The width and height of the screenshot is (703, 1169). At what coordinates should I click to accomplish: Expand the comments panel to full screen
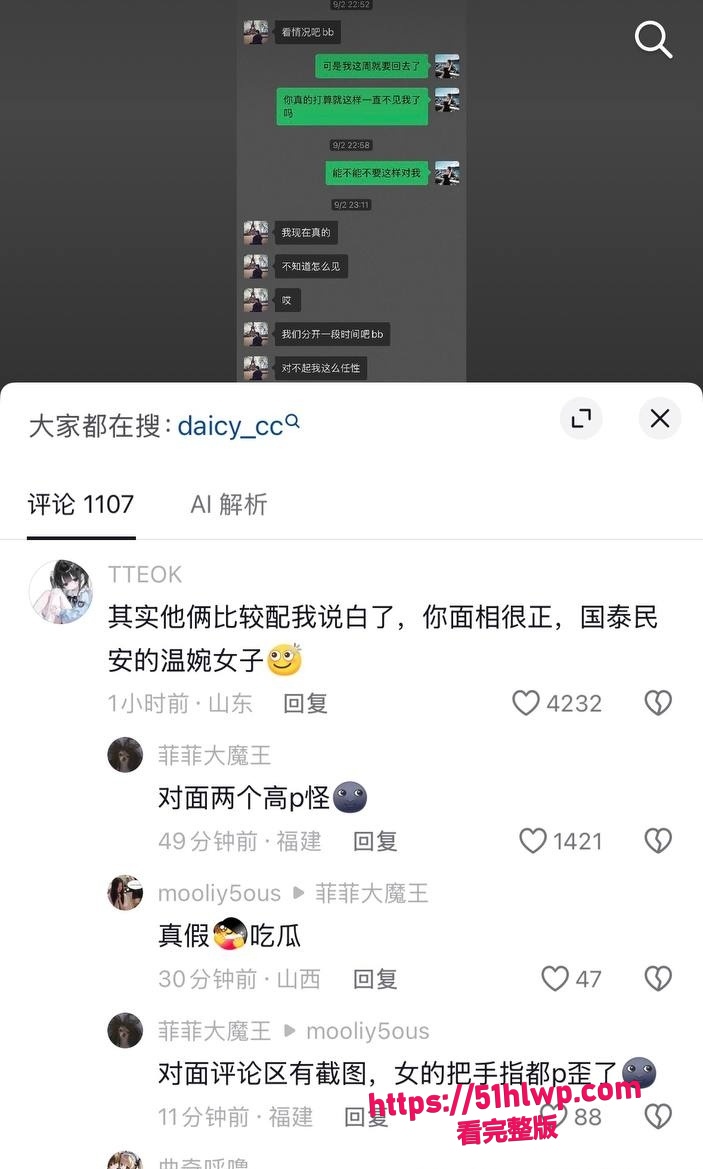point(581,418)
